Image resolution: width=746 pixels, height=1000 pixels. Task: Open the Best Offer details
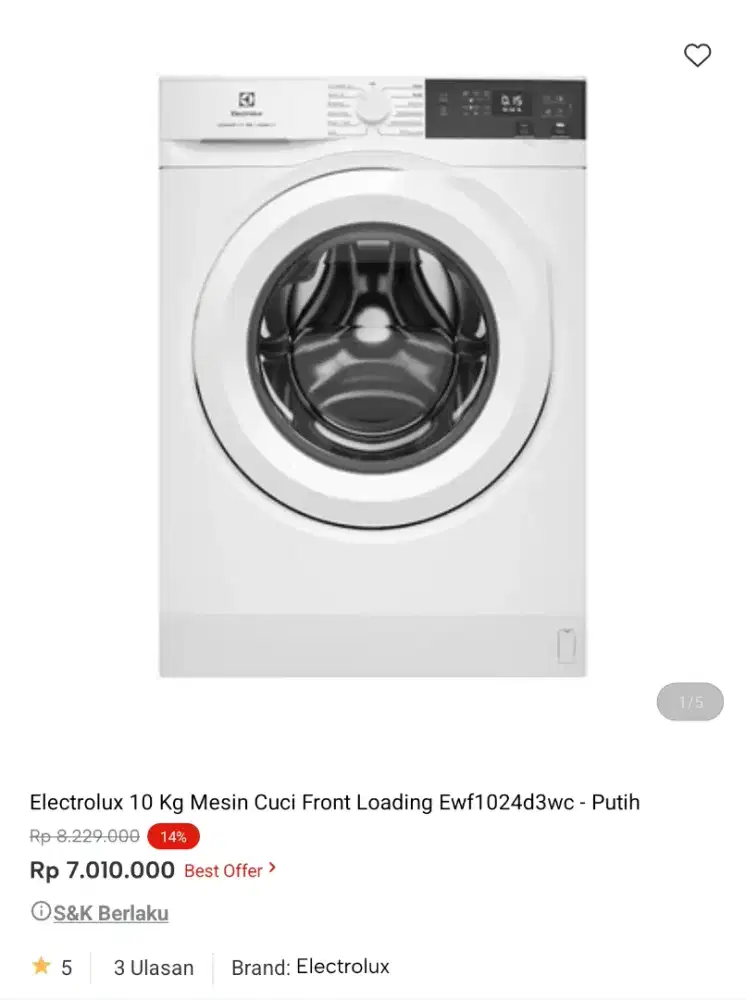[x=230, y=871]
